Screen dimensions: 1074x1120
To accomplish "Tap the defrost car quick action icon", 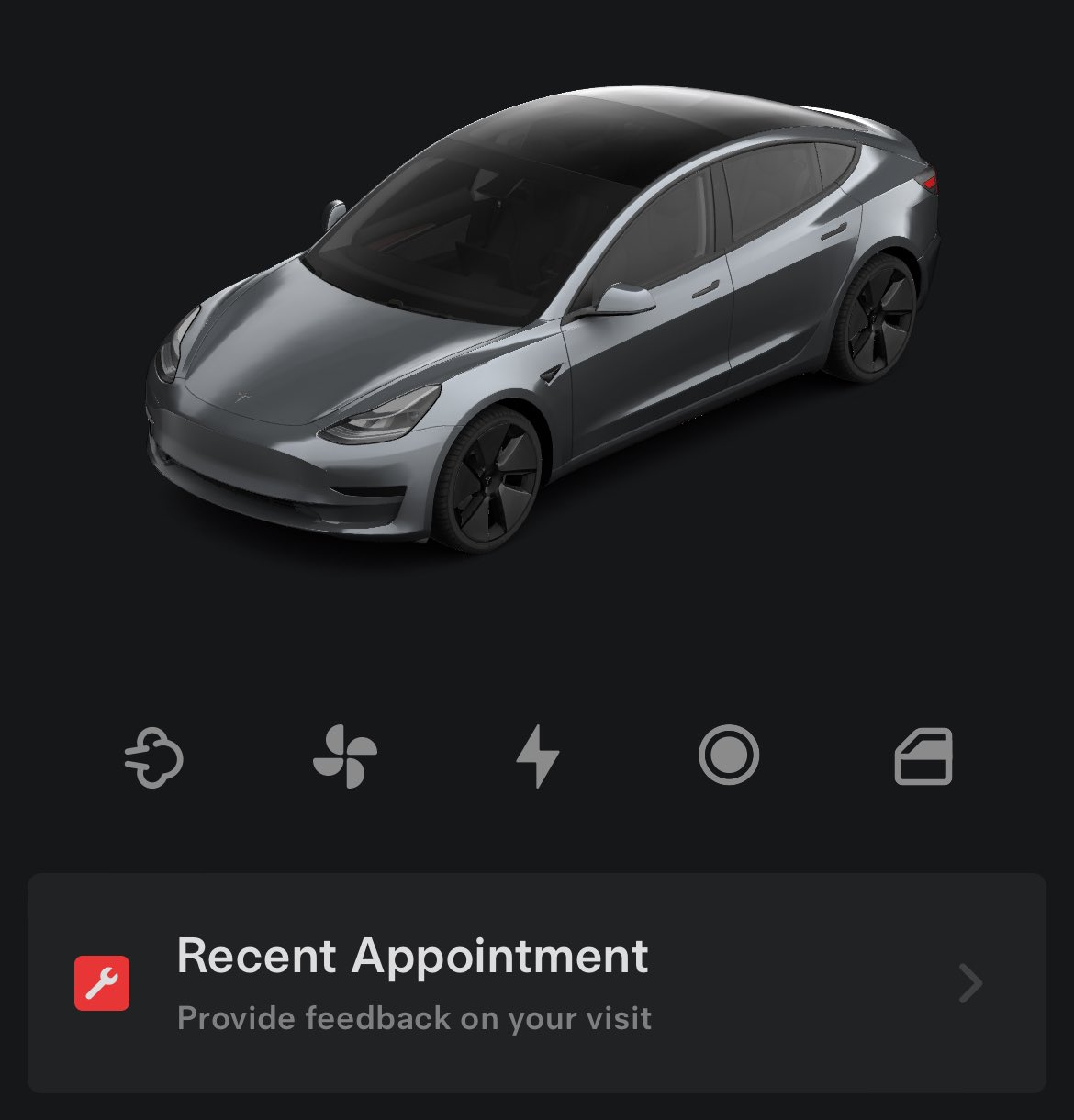I will click(154, 757).
